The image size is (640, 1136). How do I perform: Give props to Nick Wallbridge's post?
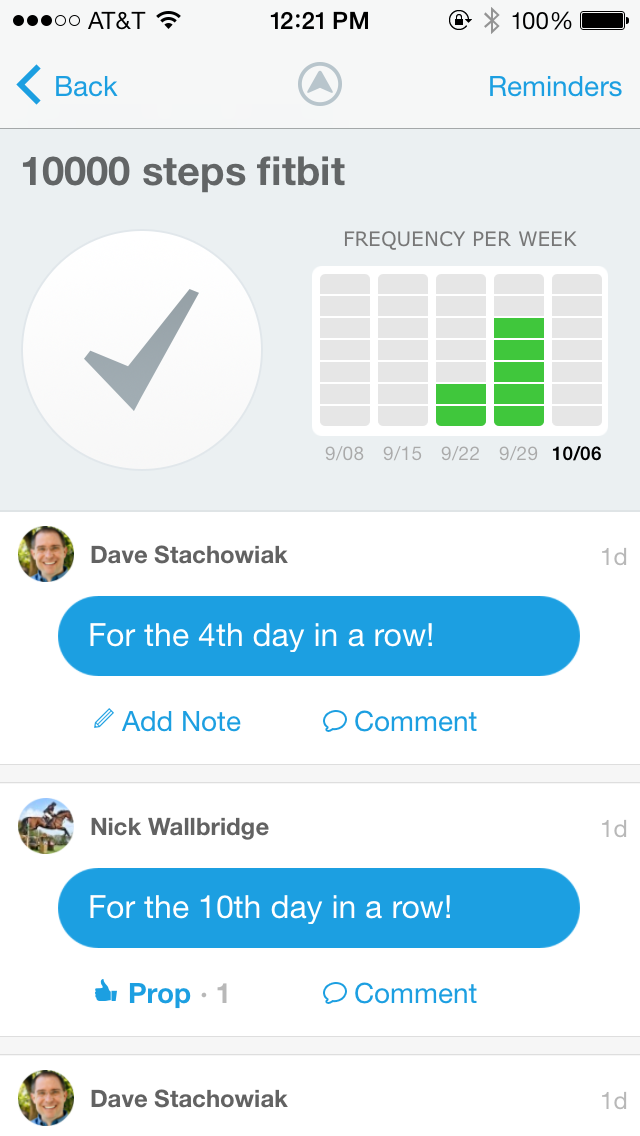pos(143,993)
